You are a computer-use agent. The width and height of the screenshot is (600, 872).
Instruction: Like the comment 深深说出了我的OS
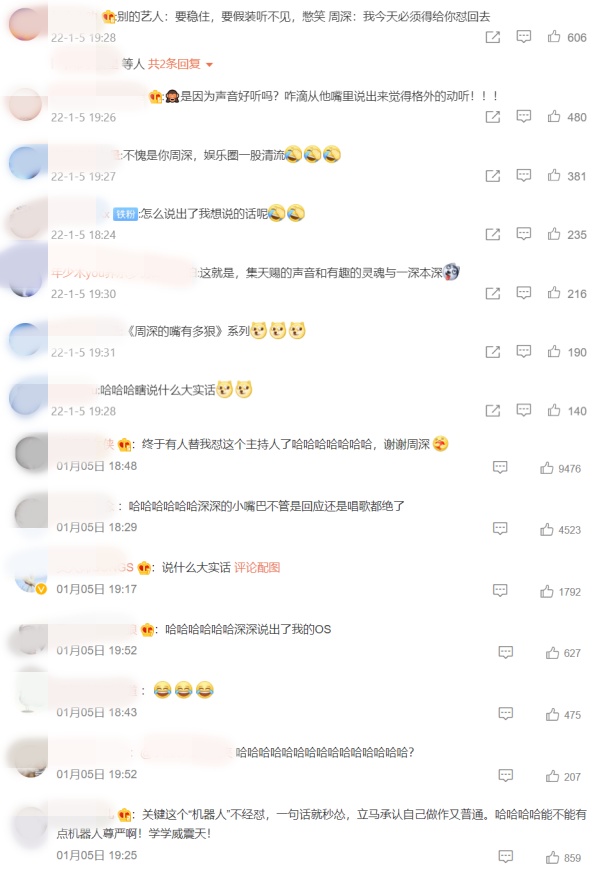[552, 653]
